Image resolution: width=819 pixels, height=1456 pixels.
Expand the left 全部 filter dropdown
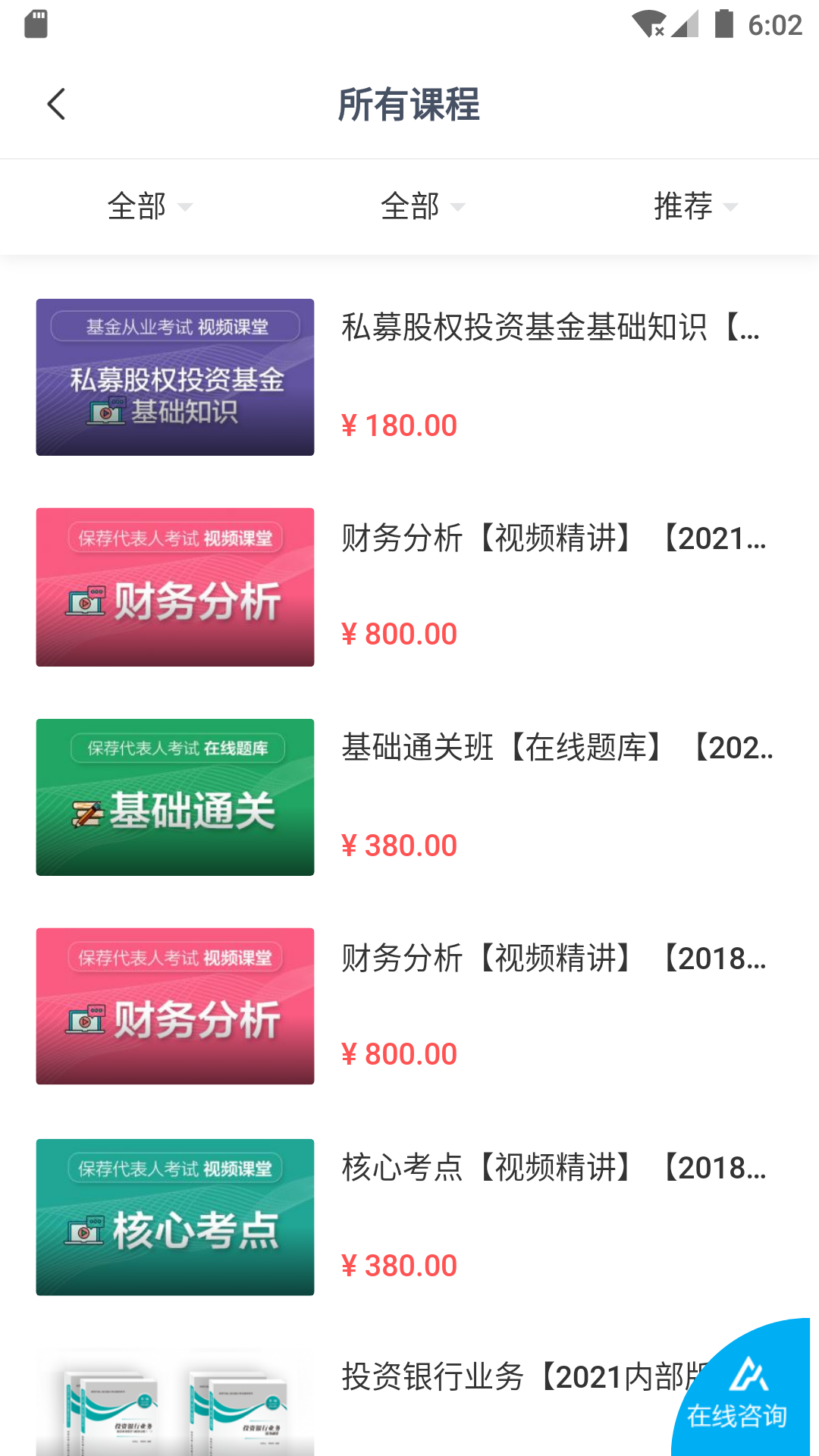149,206
